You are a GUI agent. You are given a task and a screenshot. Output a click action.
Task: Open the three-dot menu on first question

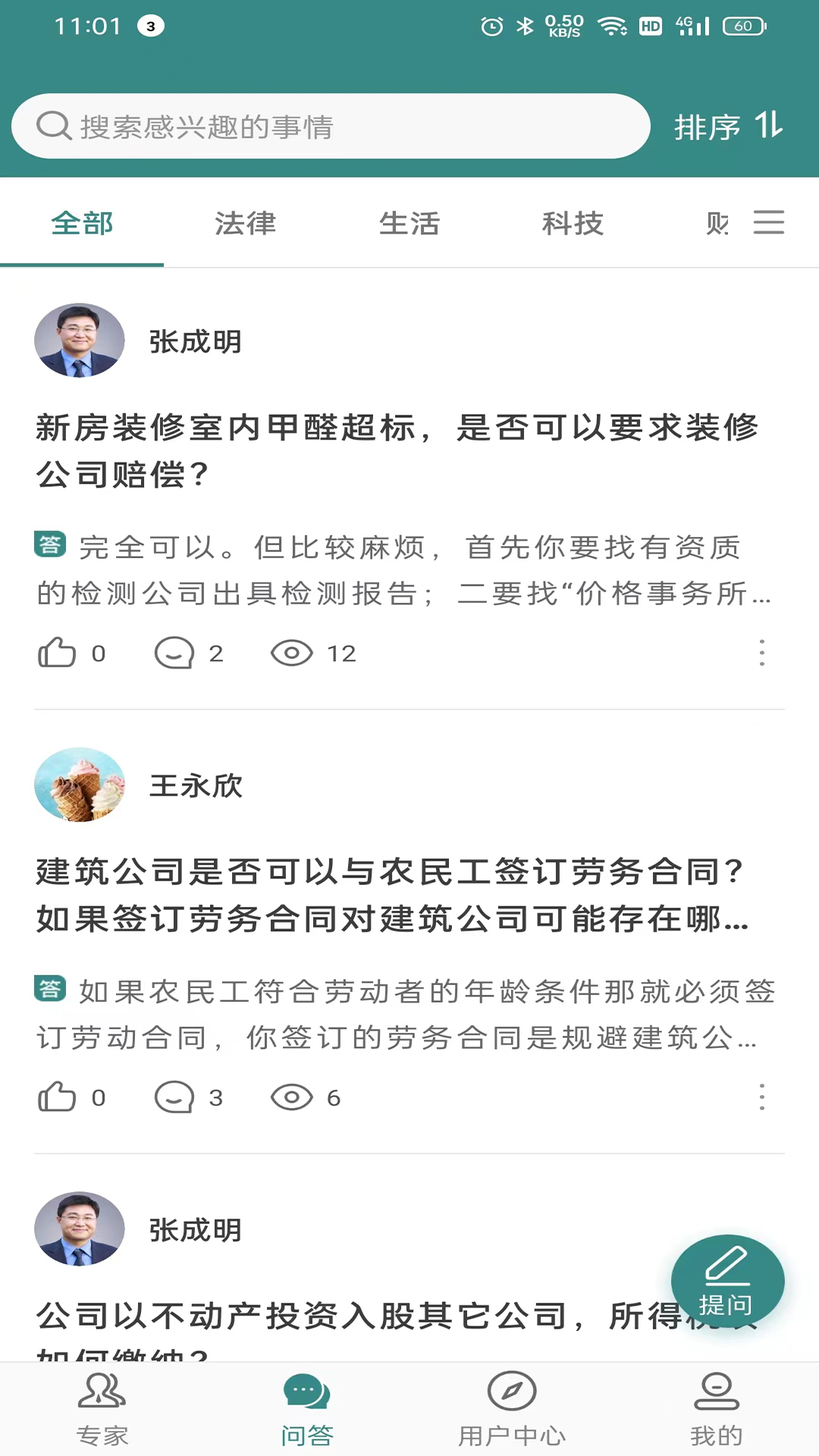(x=761, y=653)
